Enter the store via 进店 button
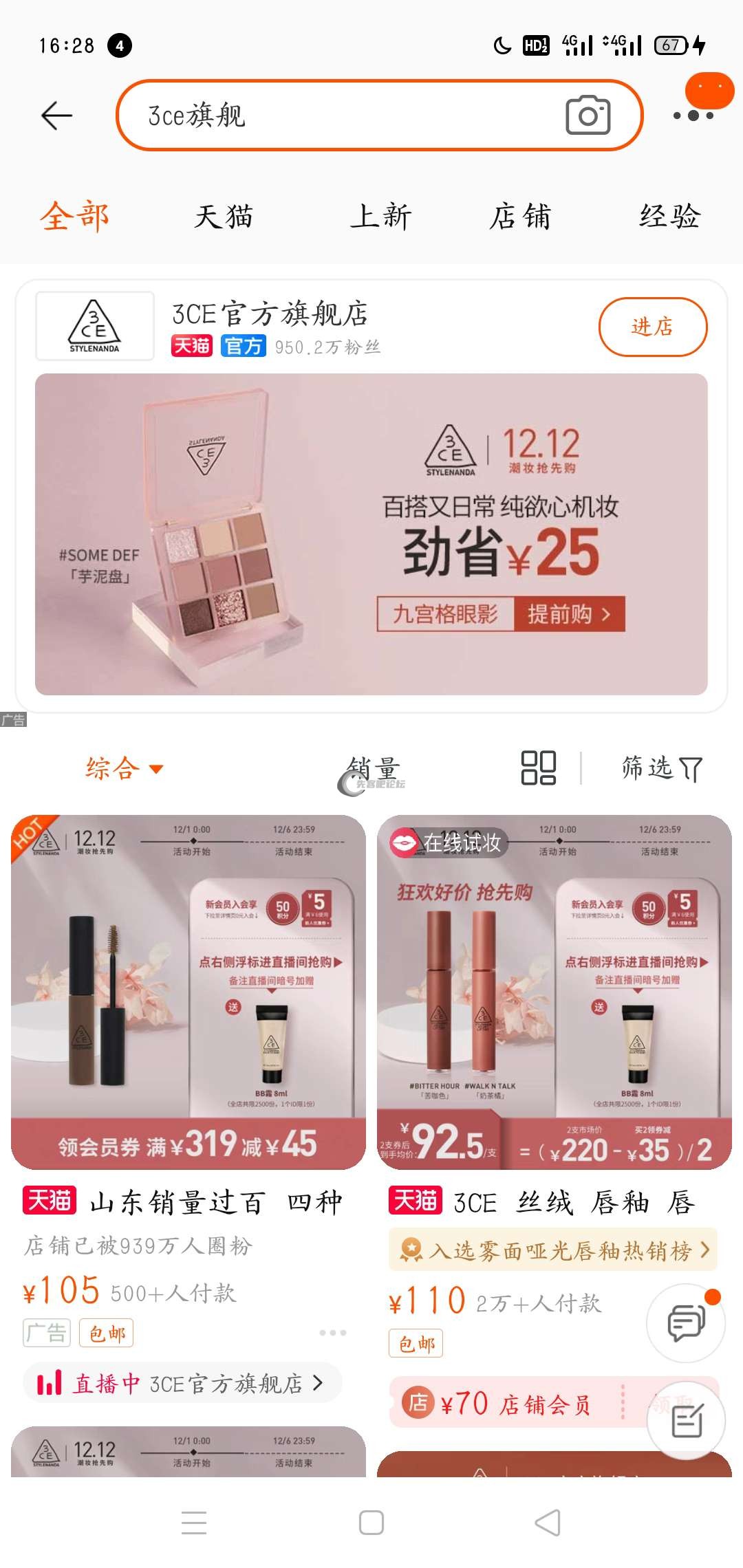743x1568 pixels. pyautogui.click(x=652, y=327)
